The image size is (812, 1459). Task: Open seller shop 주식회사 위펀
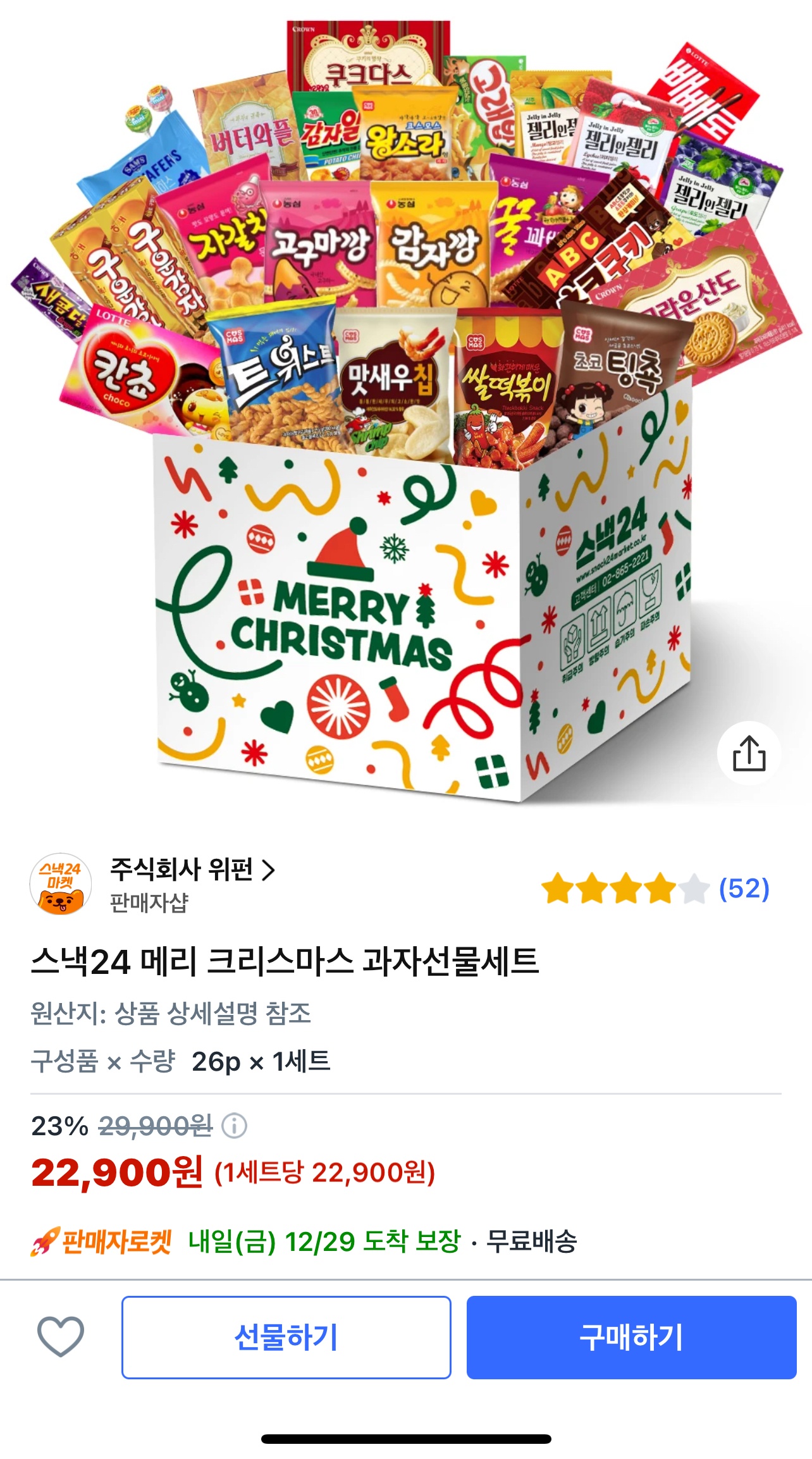pos(192,870)
